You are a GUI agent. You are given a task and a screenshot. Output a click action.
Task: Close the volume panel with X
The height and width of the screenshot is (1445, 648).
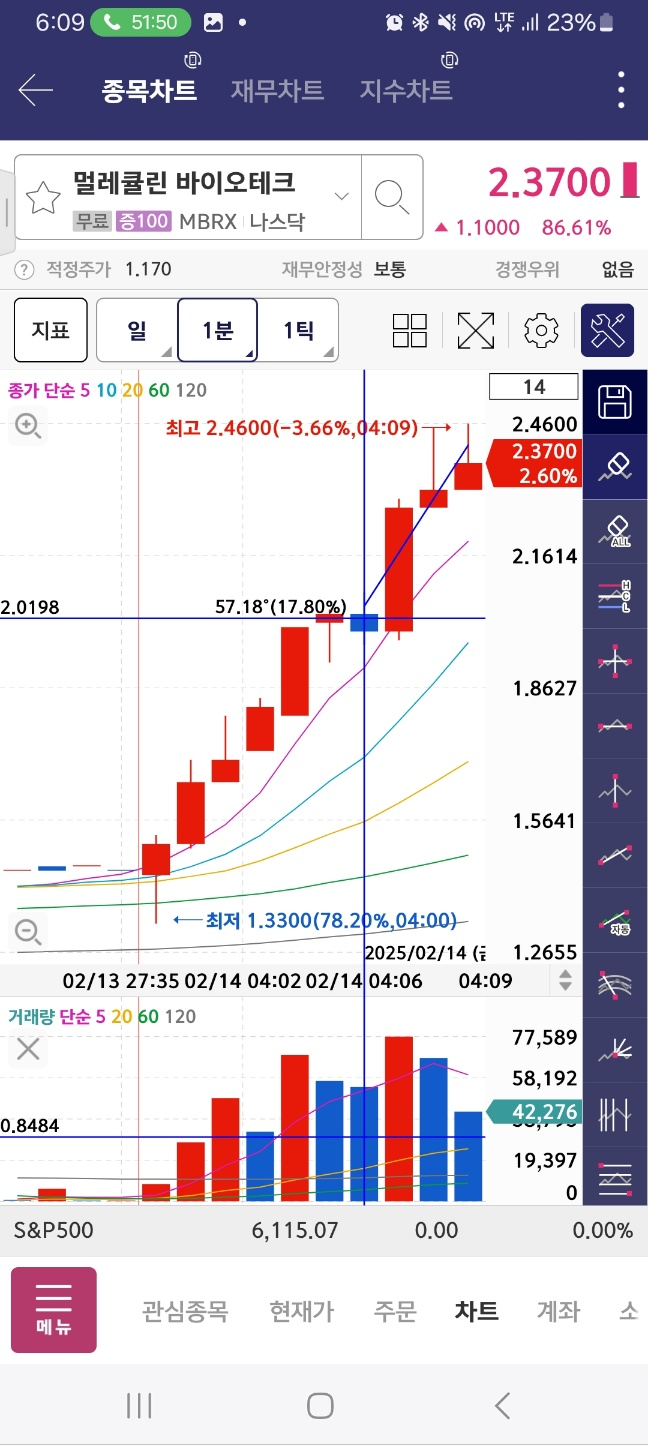pyautogui.click(x=28, y=1049)
